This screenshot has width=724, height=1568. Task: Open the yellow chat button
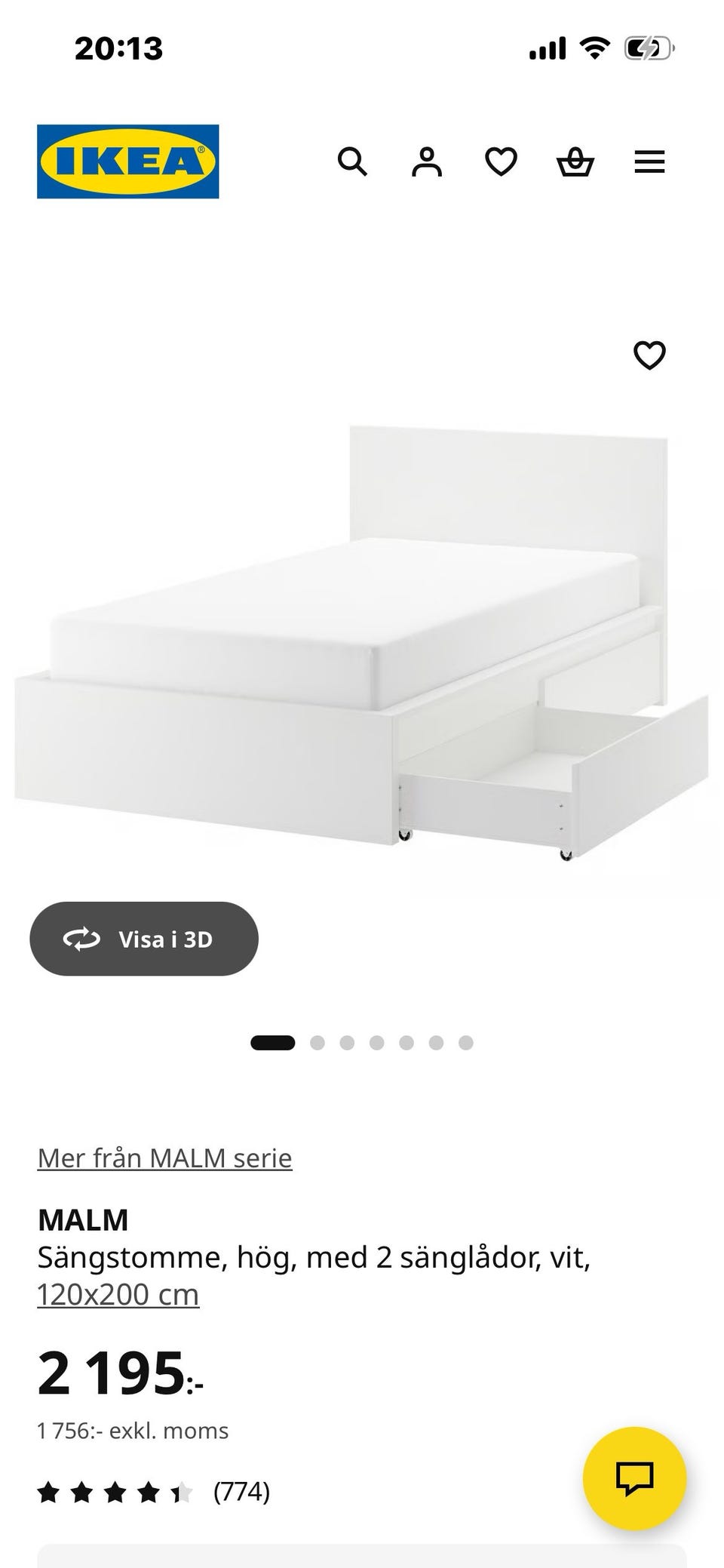(x=634, y=1478)
